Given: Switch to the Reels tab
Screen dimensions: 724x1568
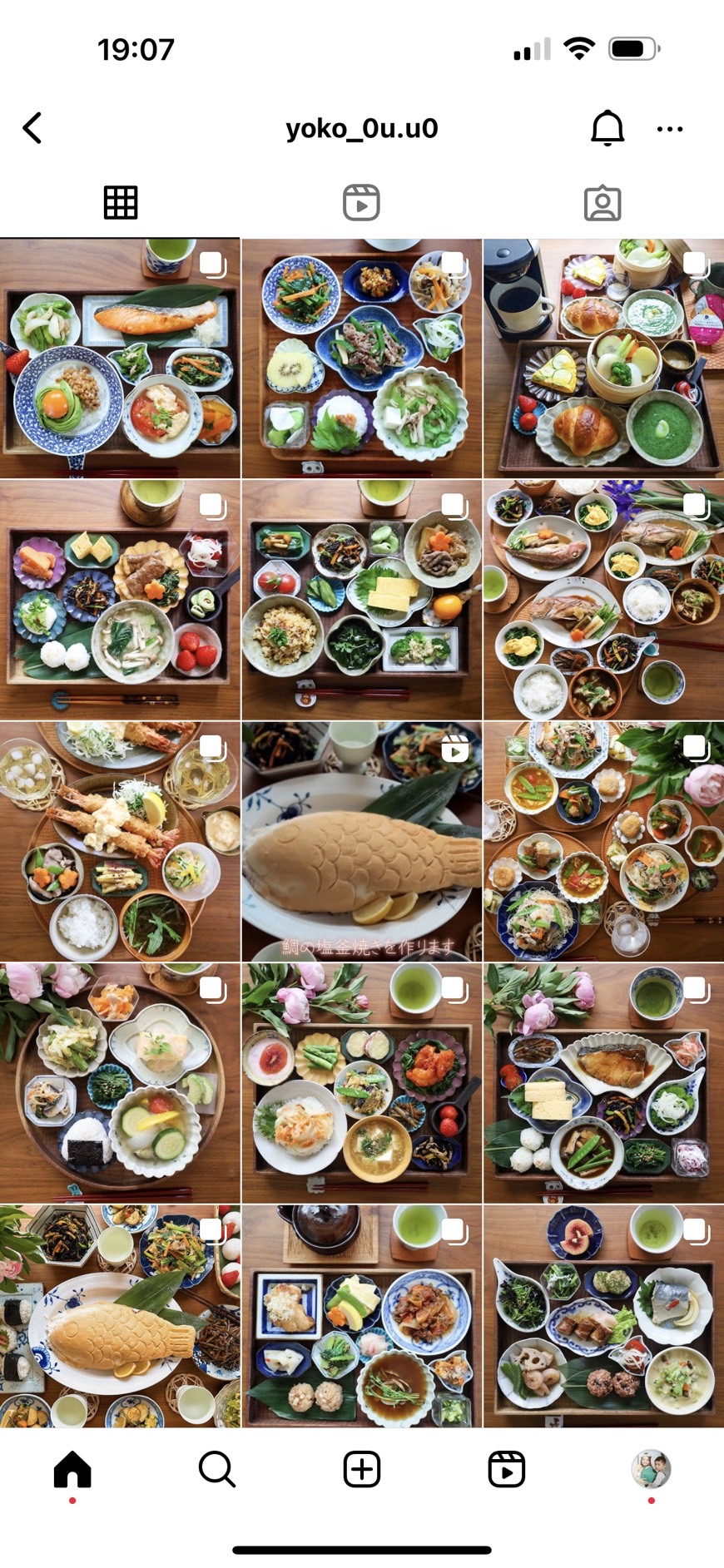Looking at the screenshot, I should 361,203.
